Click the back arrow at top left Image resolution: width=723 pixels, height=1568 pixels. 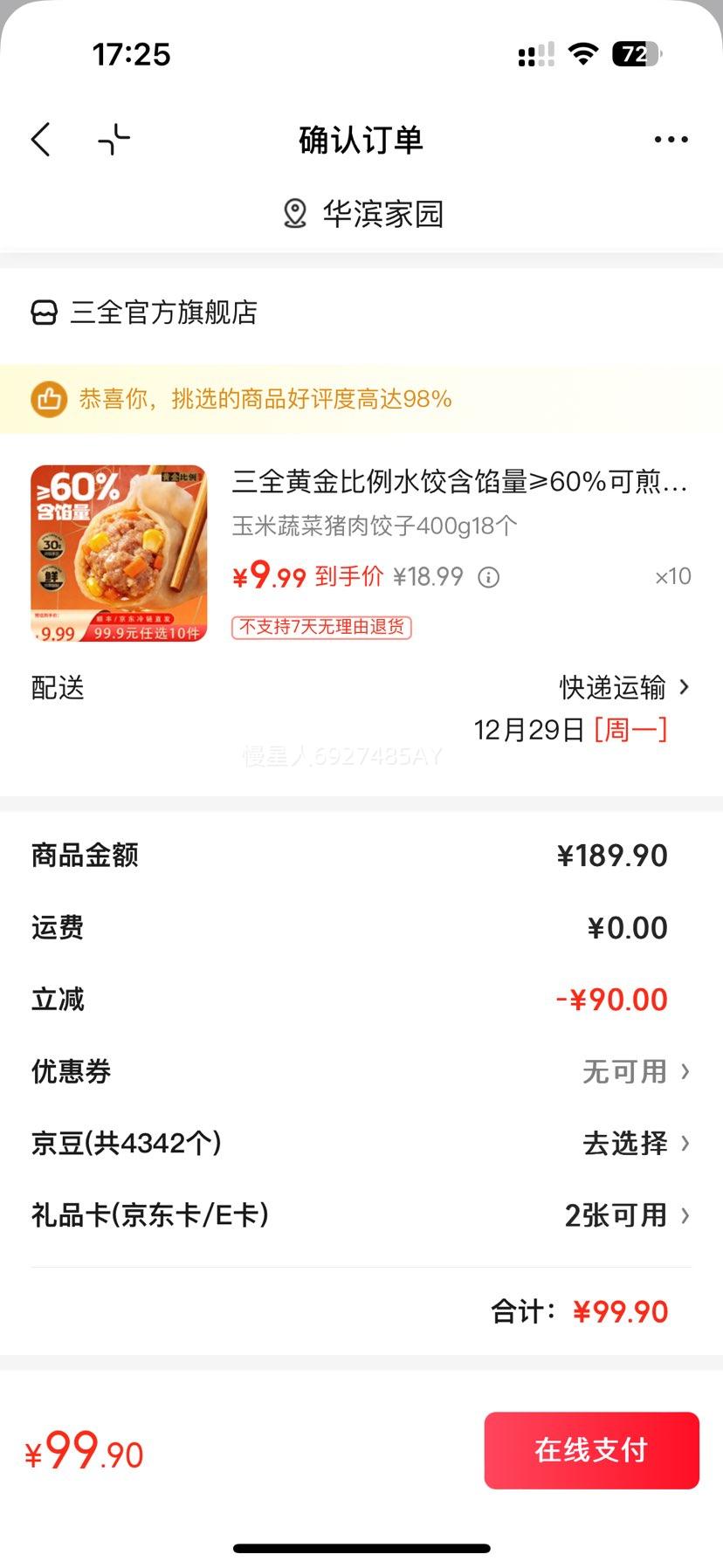tap(40, 138)
